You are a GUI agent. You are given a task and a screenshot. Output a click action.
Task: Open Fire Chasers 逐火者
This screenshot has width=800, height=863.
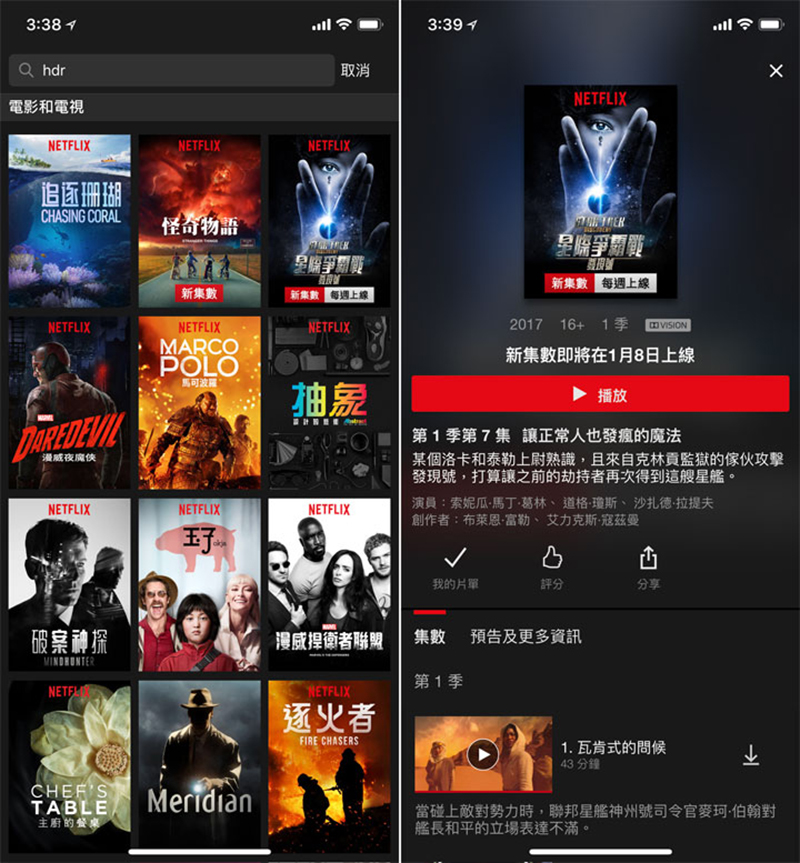[x=329, y=765]
